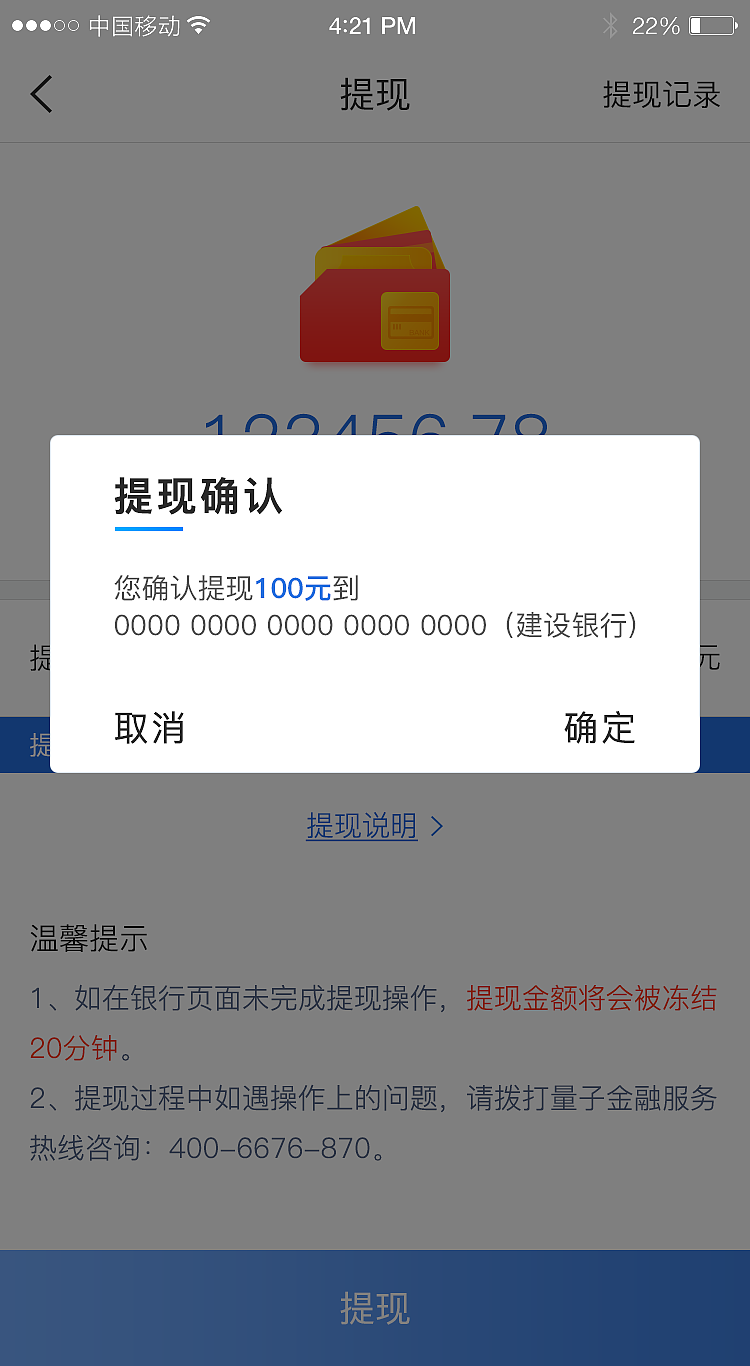Tap the bottom 提现 withdraw button

(x=375, y=1308)
